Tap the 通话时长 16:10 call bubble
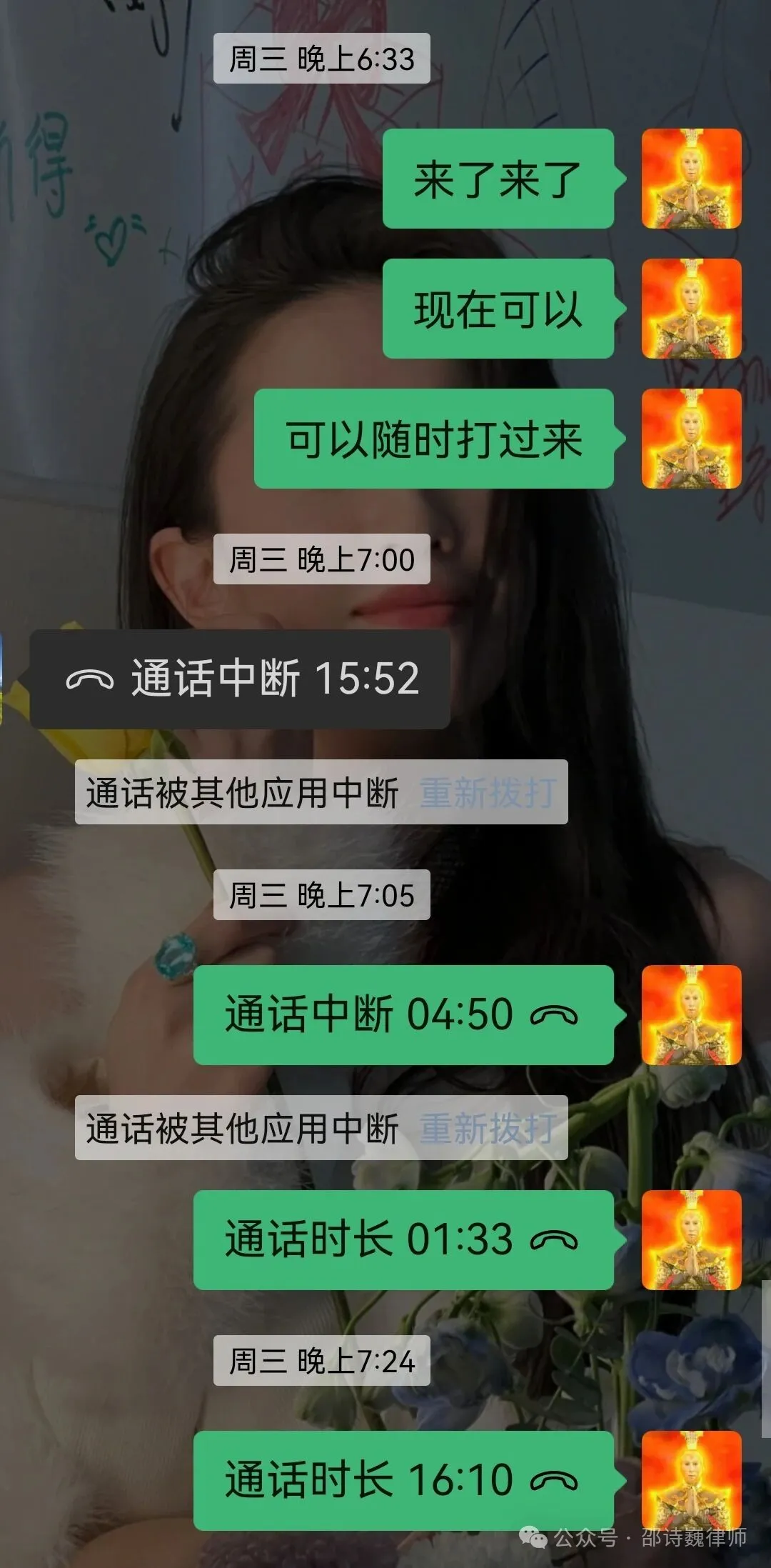This screenshot has width=771, height=1568. pos(403,1479)
